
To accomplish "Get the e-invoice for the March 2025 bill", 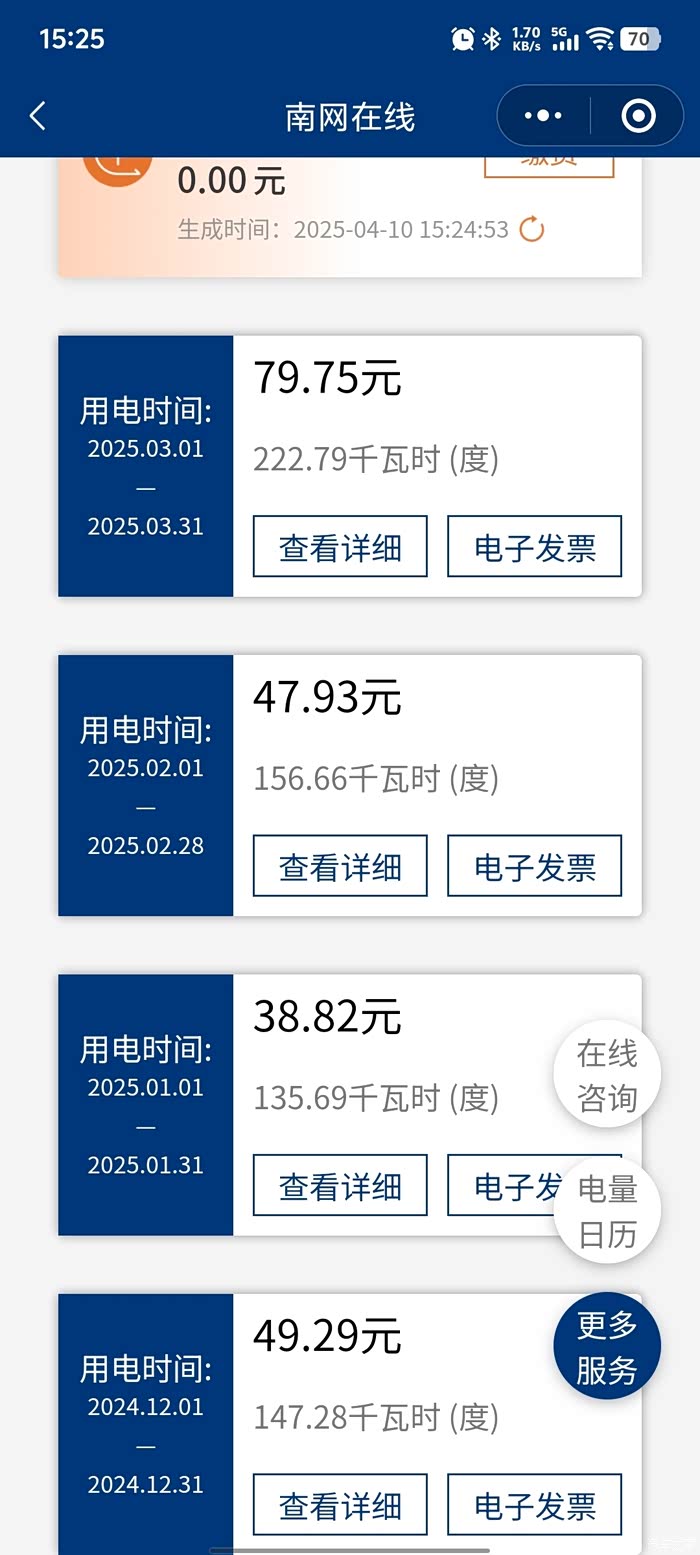I will [x=534, y=547].
